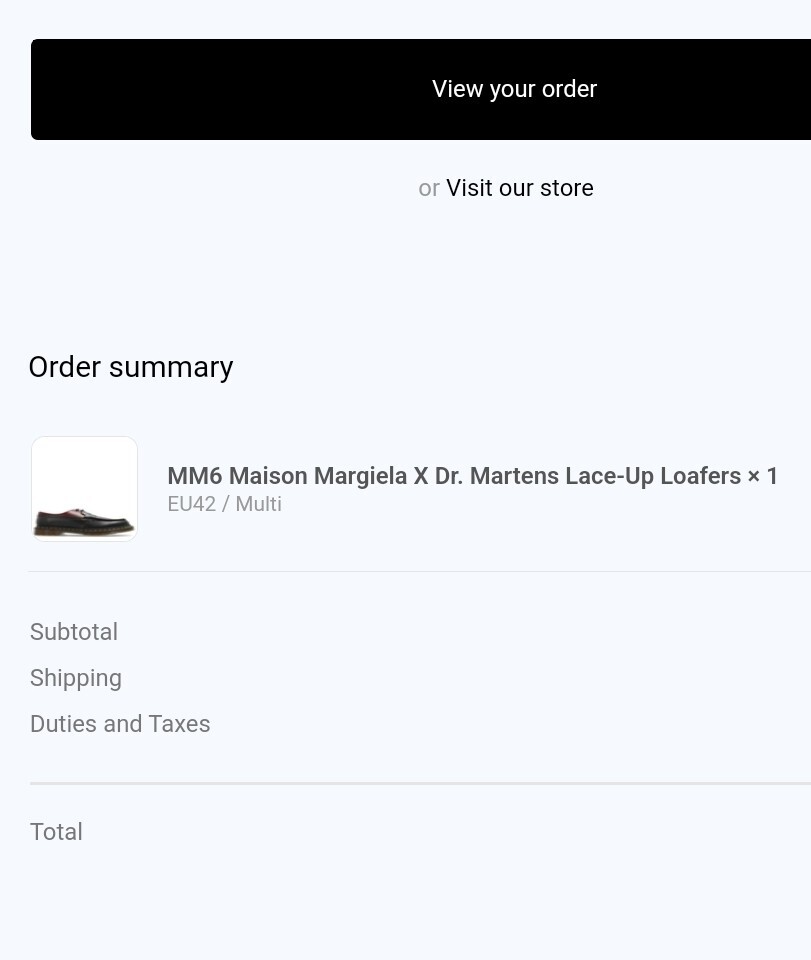
Task: Tap the View your order button
Action: [514, 89]
